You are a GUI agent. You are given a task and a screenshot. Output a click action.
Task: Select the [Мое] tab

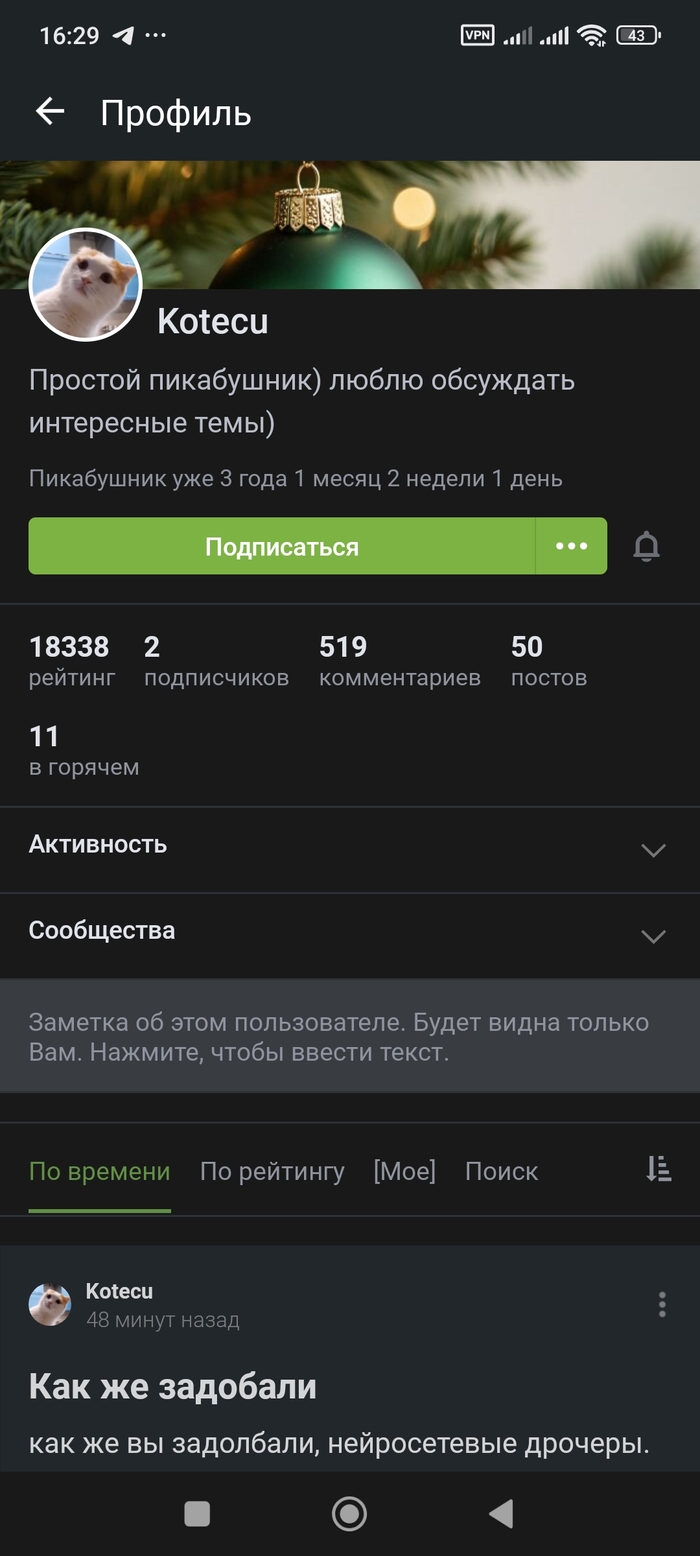404,1171
